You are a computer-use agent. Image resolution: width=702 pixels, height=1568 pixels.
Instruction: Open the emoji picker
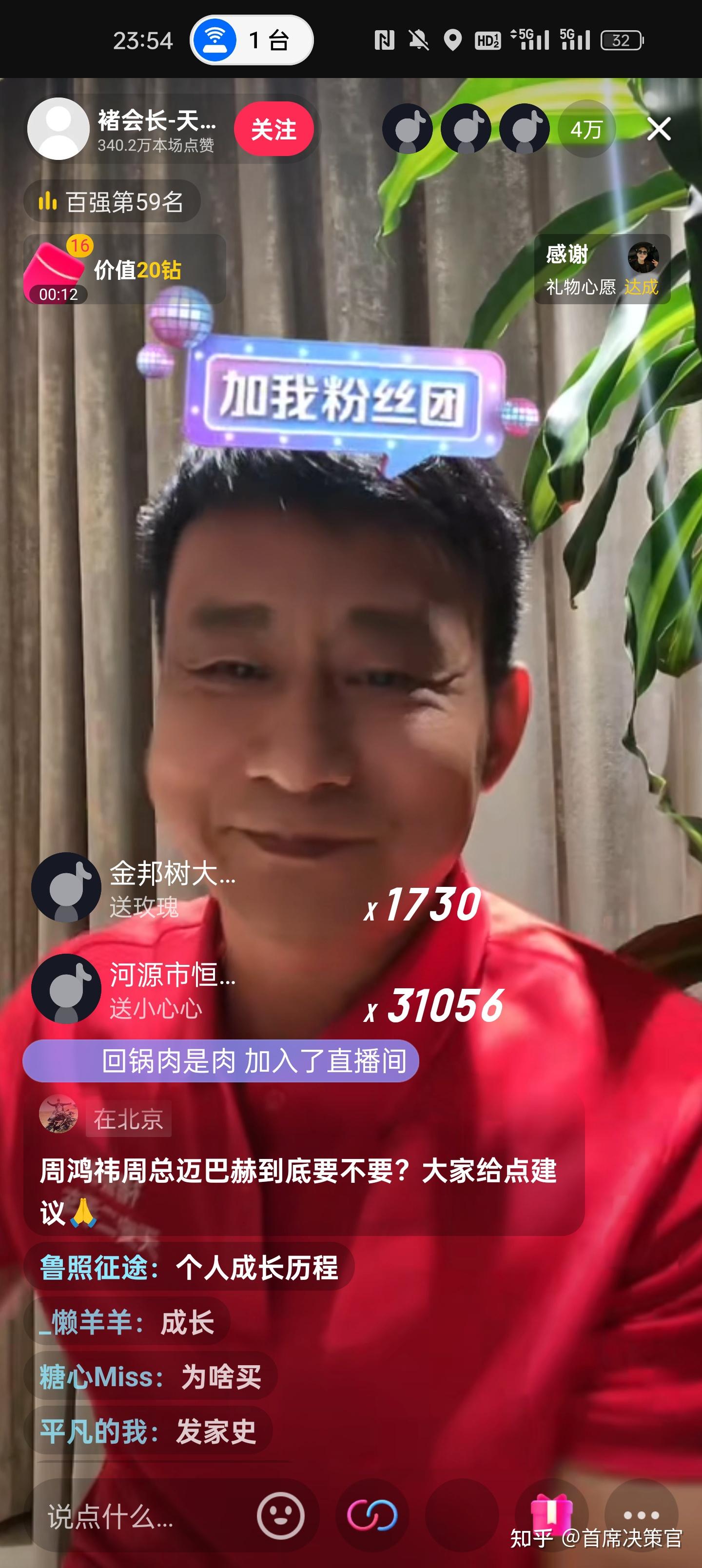(x=281, y=1515)
